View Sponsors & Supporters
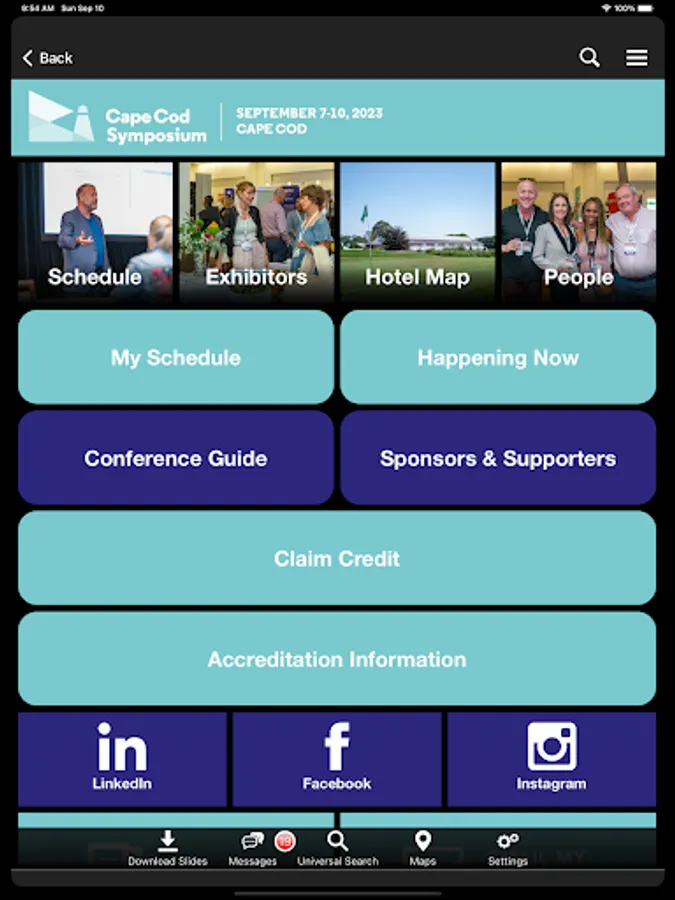The image size is (675, 900). pyautogui.click(x=498, y=458)
